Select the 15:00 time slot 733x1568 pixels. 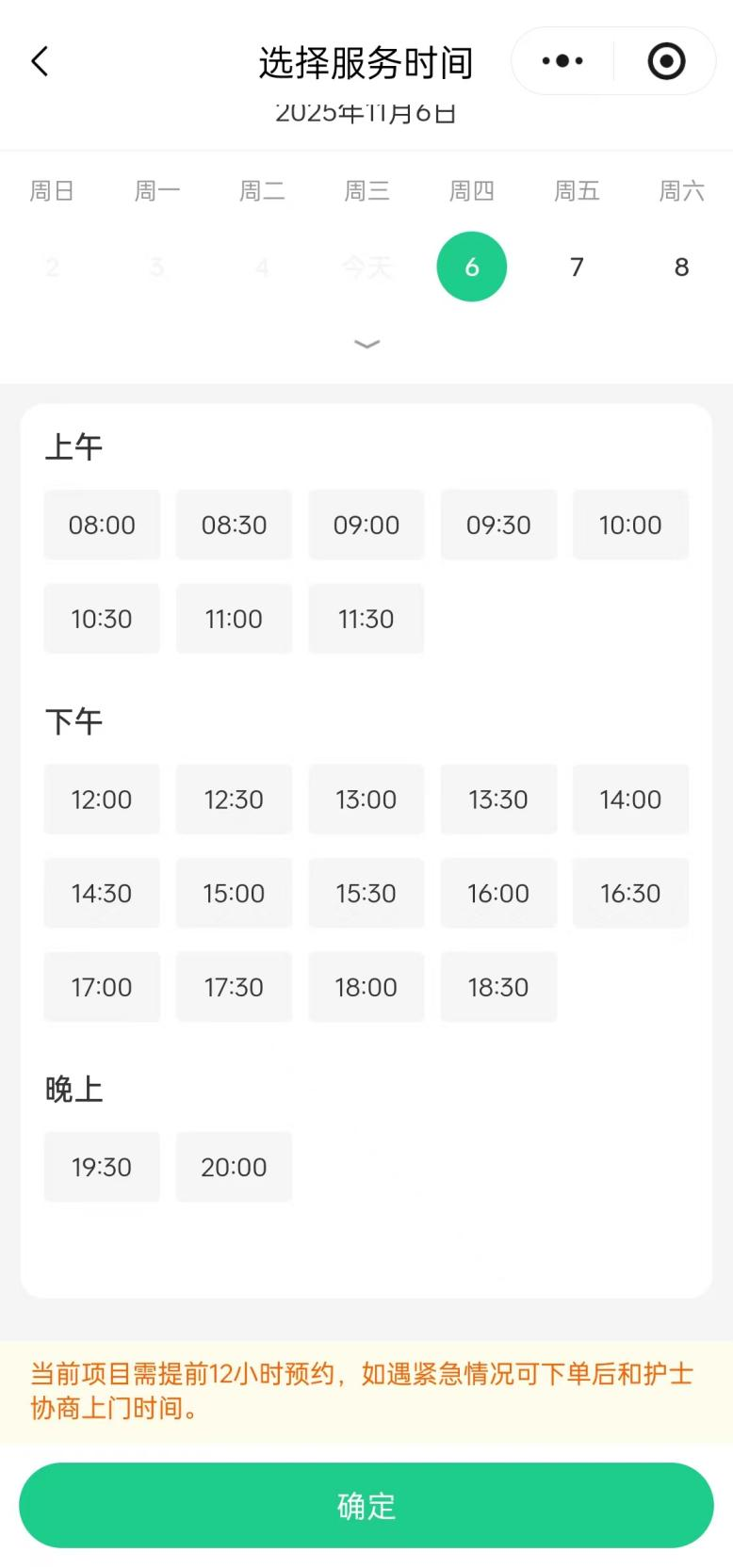tap(234, 893)
